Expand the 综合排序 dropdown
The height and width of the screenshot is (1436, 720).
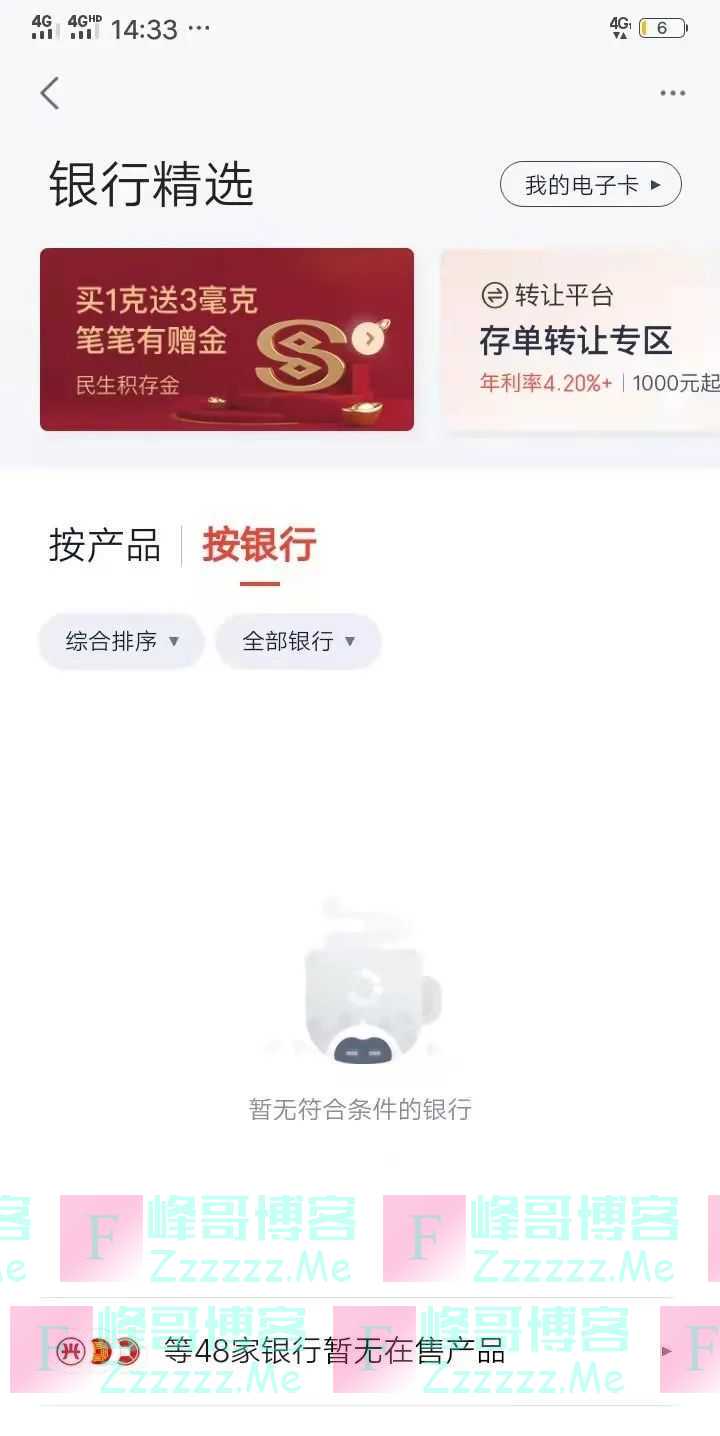(x=121, y=641)
